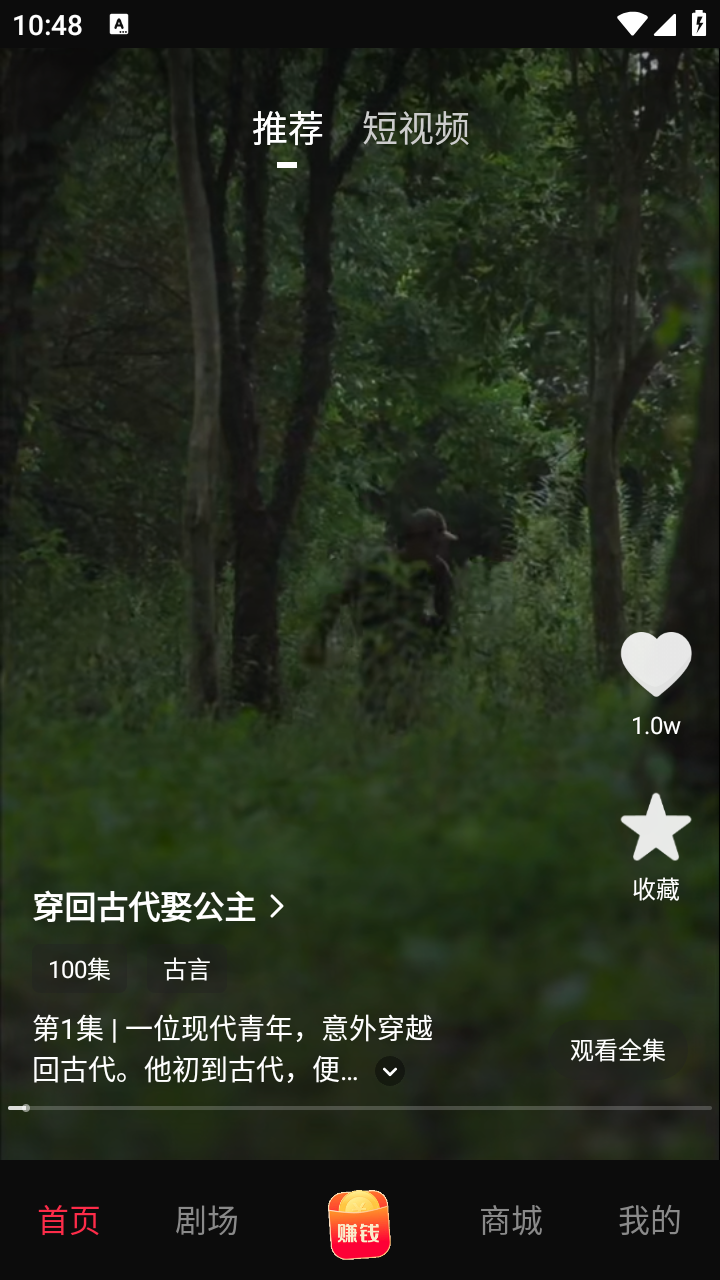Select the 推荐 tab

point(287,128)
